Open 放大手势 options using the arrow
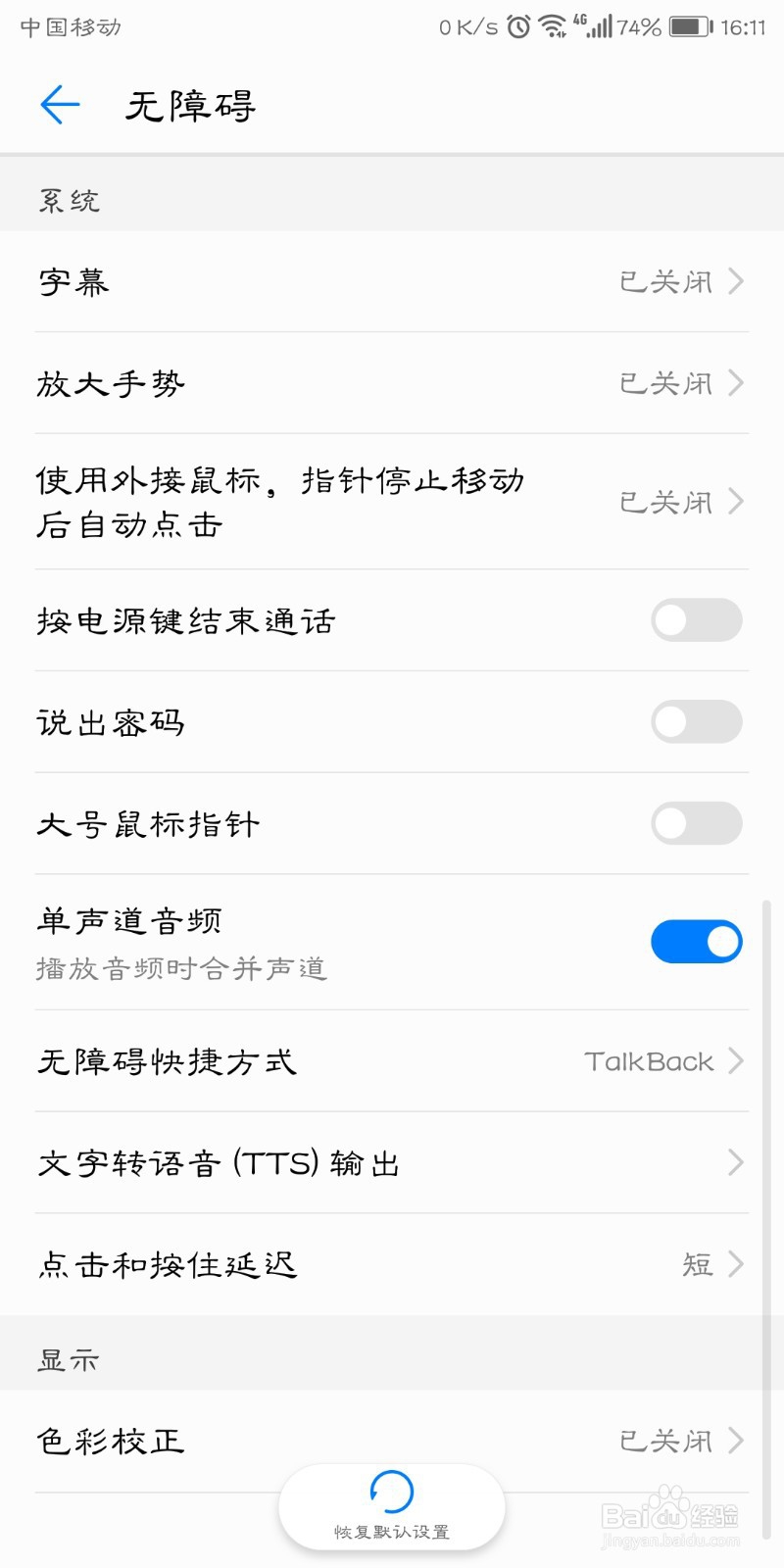The width and height of the screenshot is (784, 1568). click(734, 384)
